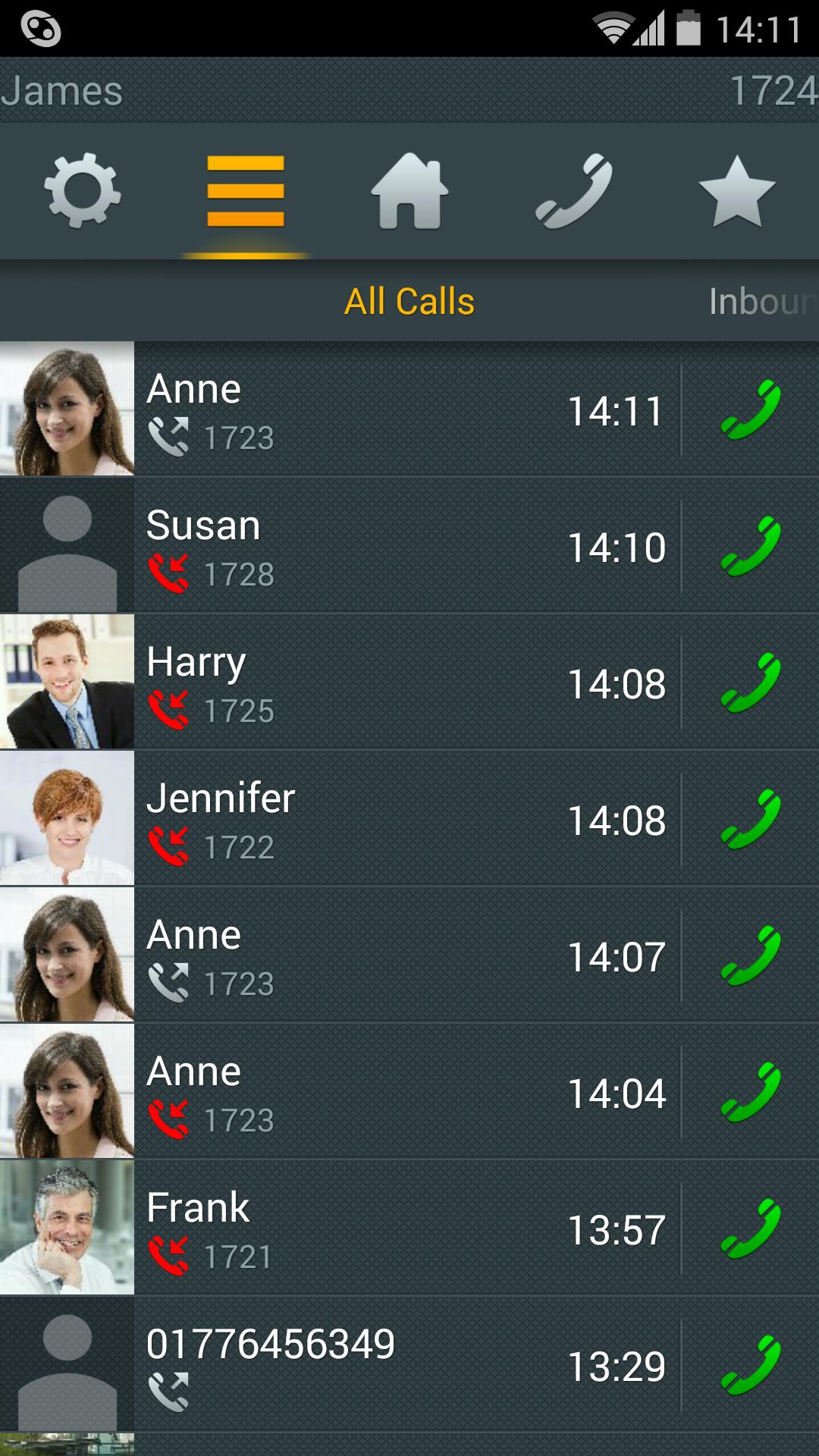Open the phone dialer tab

pyautogui.click(x=573, y=191)
